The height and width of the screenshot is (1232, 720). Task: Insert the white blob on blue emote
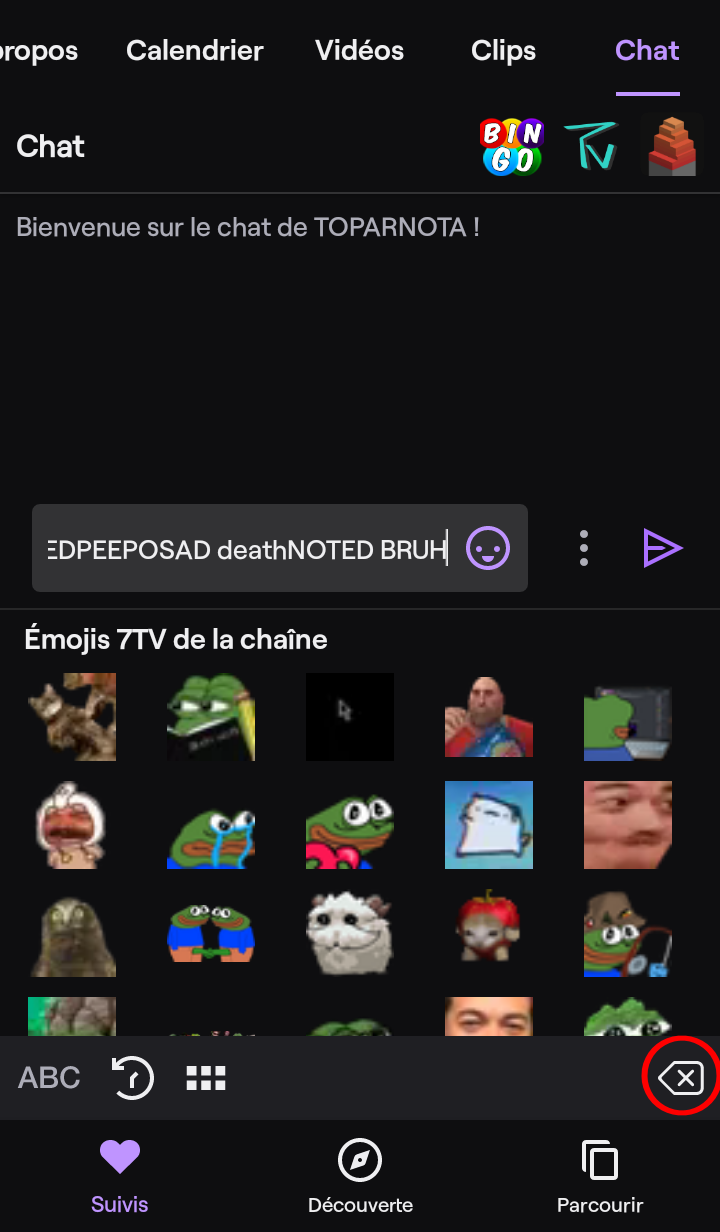point(488,824)
